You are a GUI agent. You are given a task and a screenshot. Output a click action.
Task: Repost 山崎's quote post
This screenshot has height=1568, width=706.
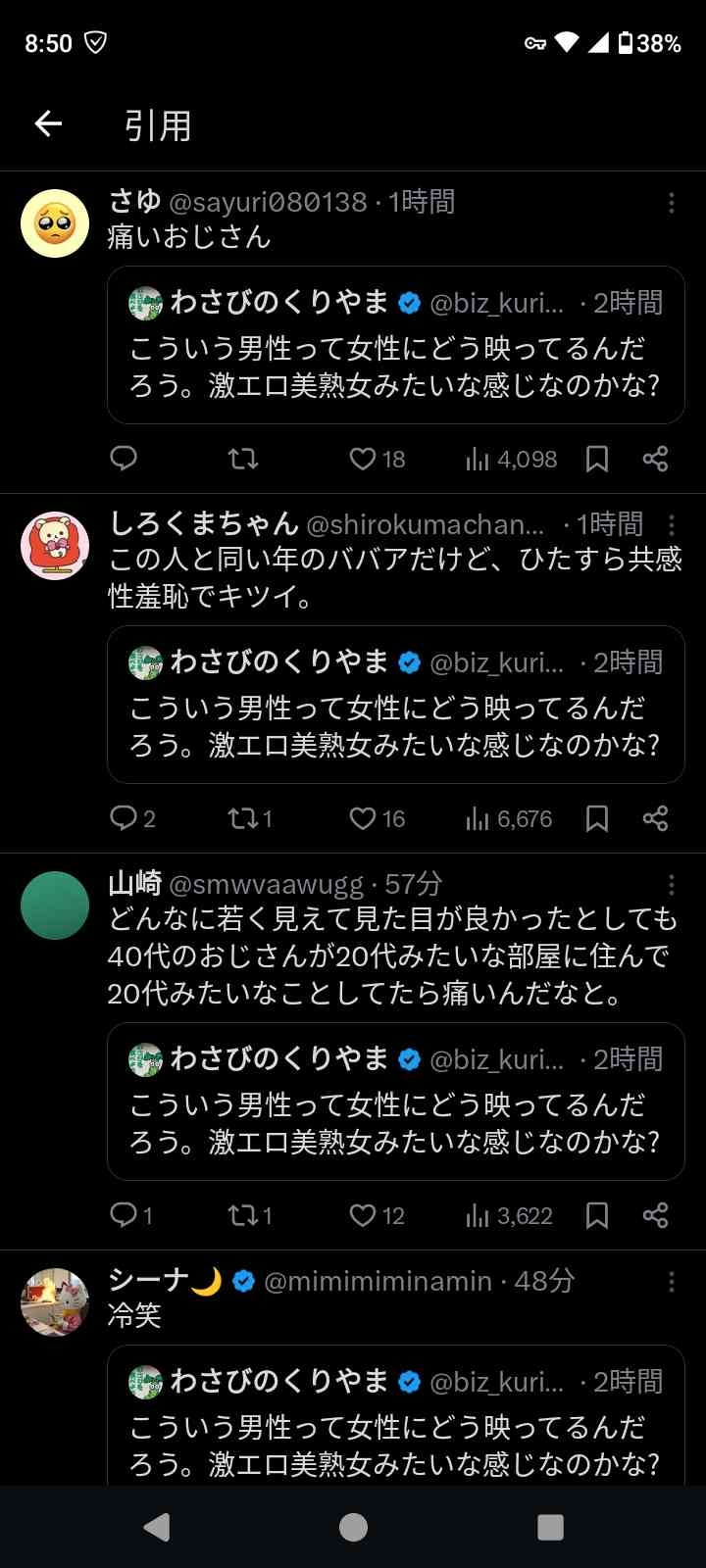pyautogui.click(x=243, y=1215)
